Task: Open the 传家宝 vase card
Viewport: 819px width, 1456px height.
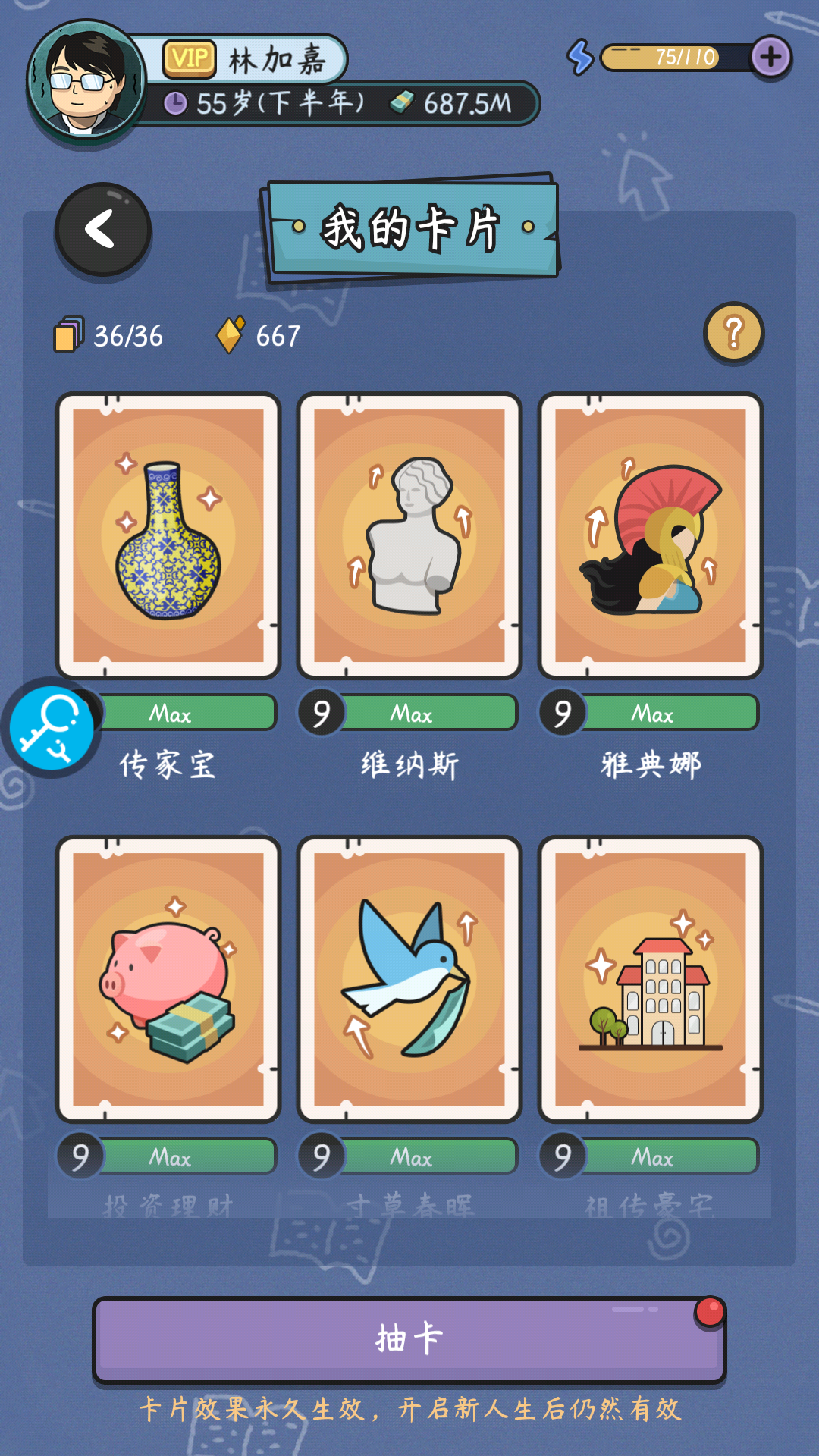Action: (168, 535)
